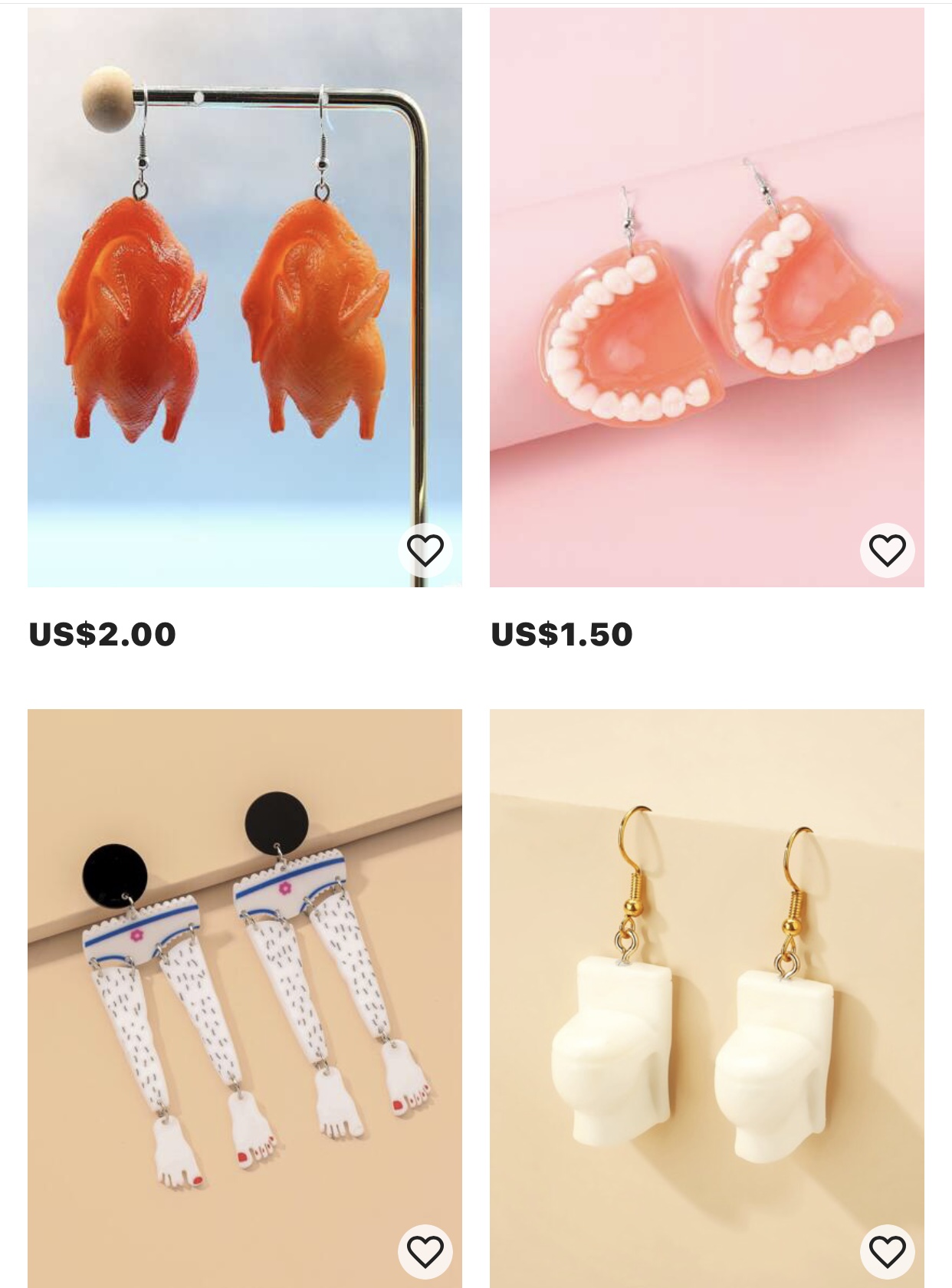Favorite the denture teeth earrings
The width and height of the screenshot is (952, 1288).
tap(887, 550)
